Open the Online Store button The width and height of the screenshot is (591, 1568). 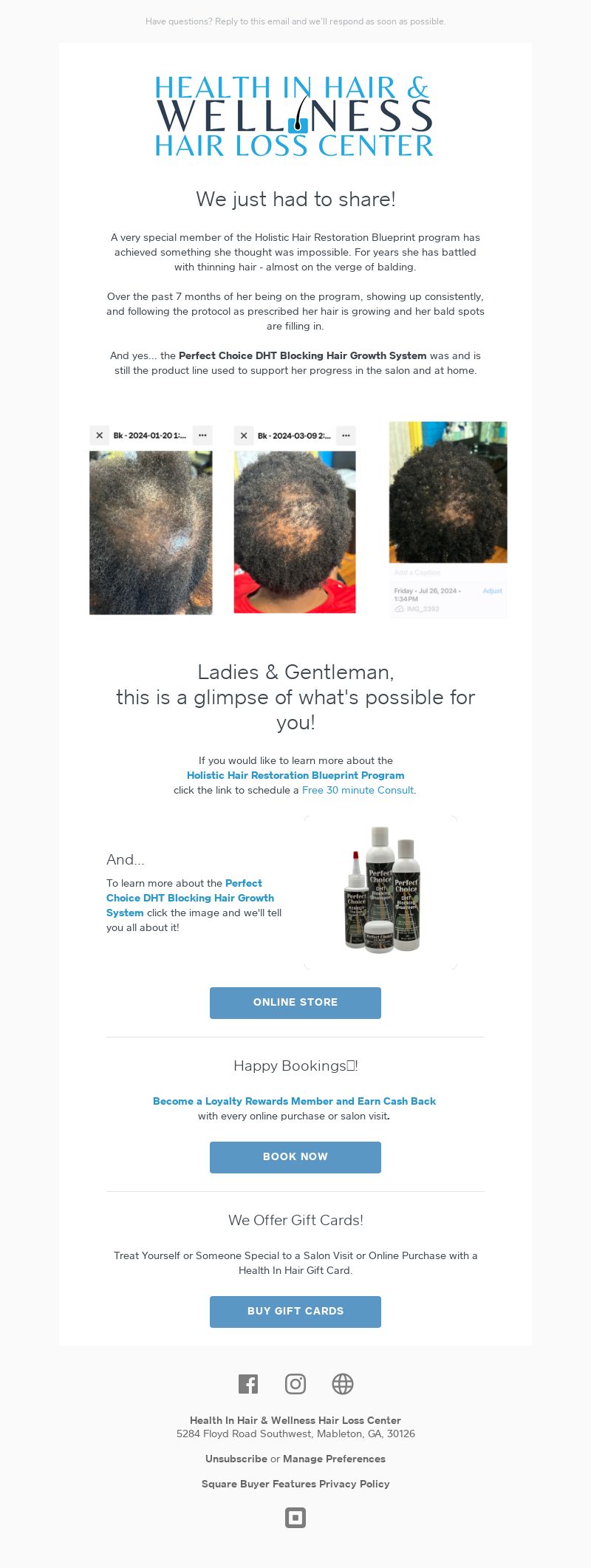tap(295, 1003)
